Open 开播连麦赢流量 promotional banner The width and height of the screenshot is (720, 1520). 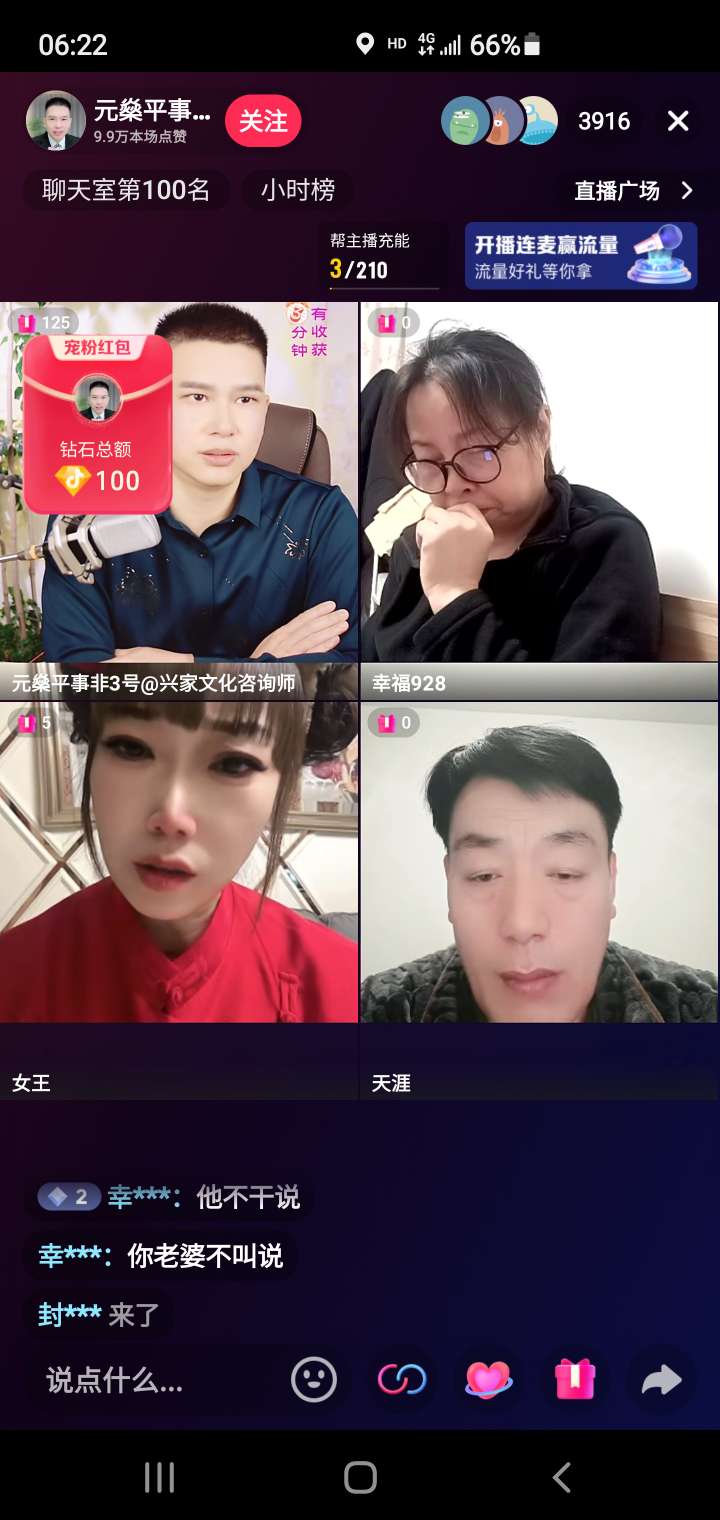pyautogui.click(x=580, y=256)
